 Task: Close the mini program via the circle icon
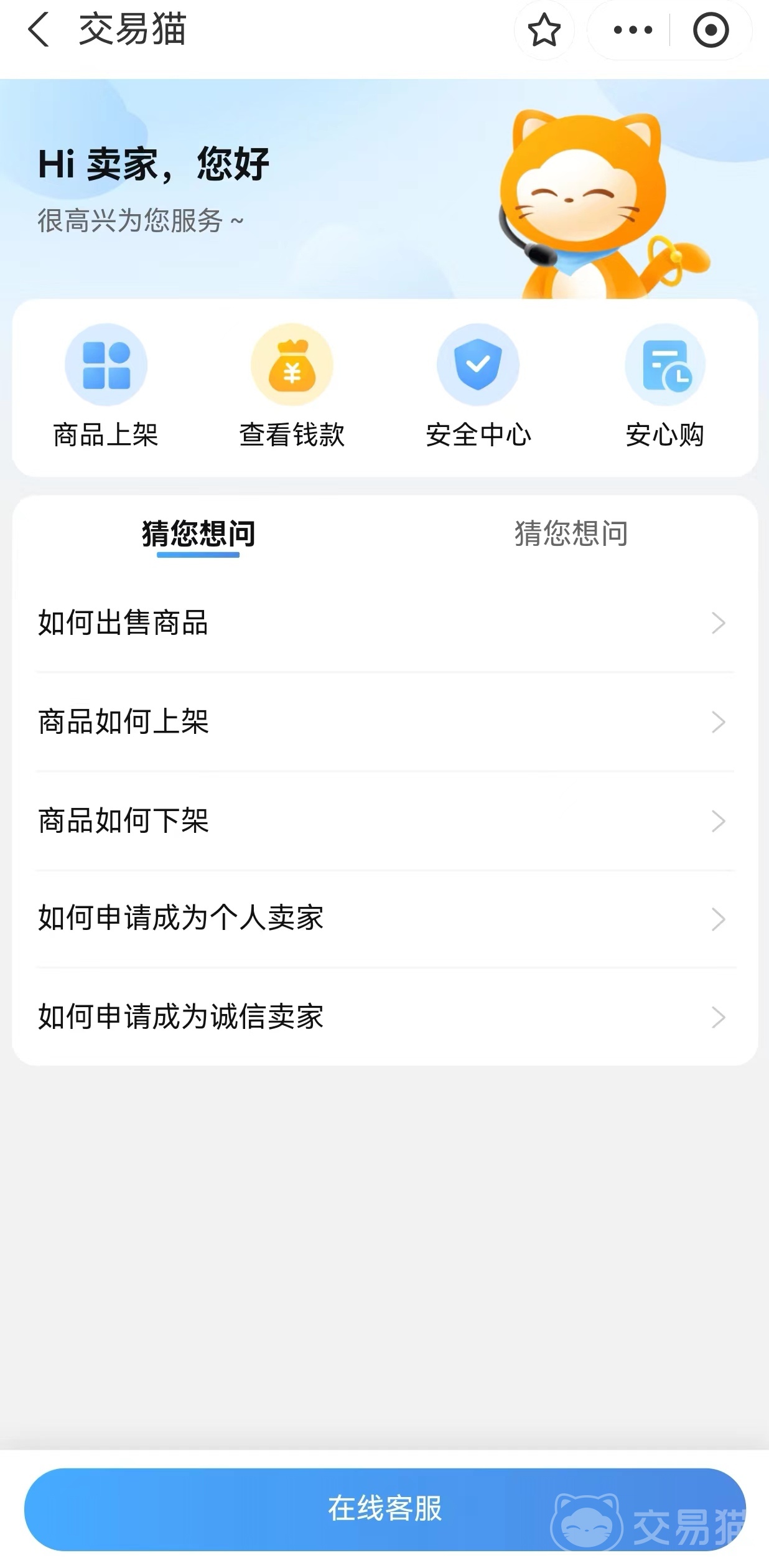(711, 30)
